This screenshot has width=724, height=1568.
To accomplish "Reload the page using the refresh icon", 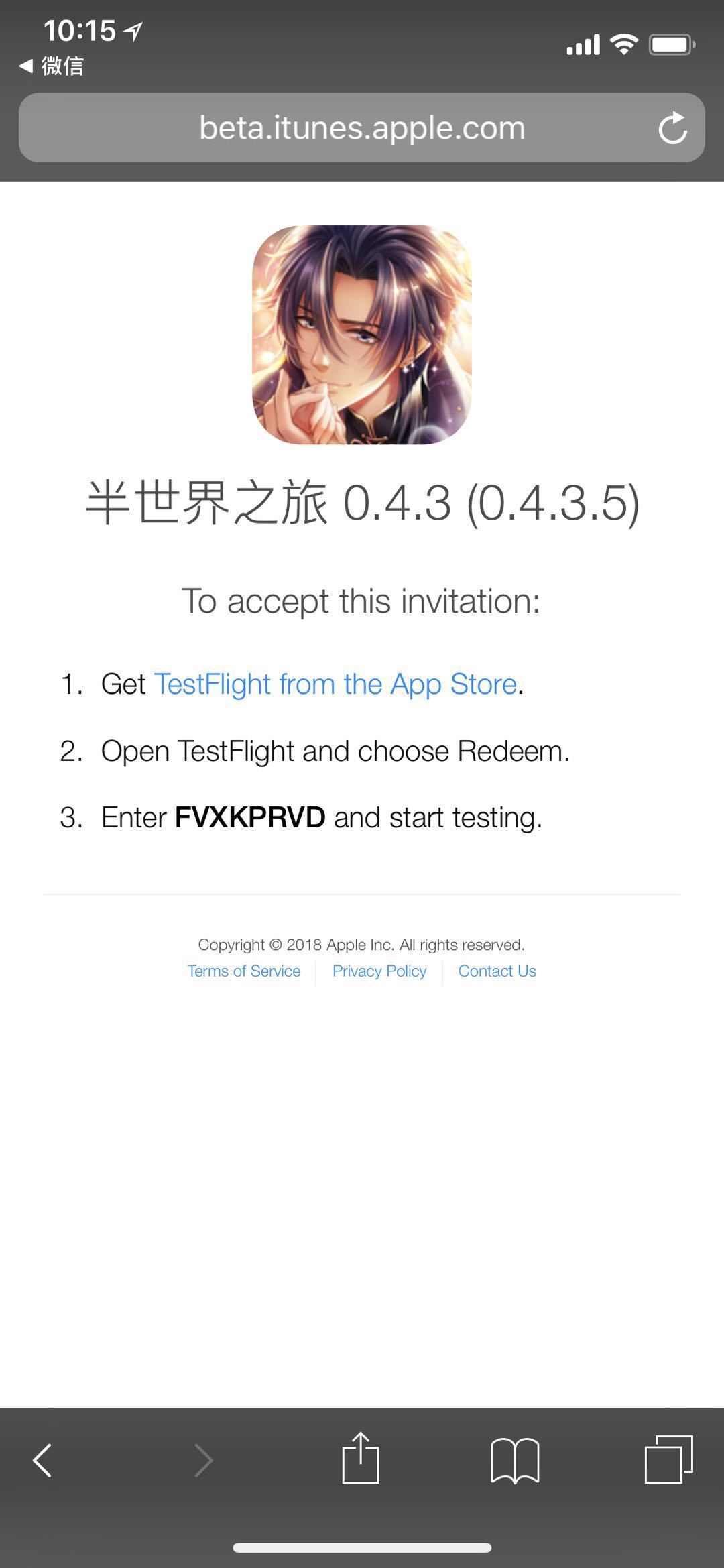I will tap(672, 128).
